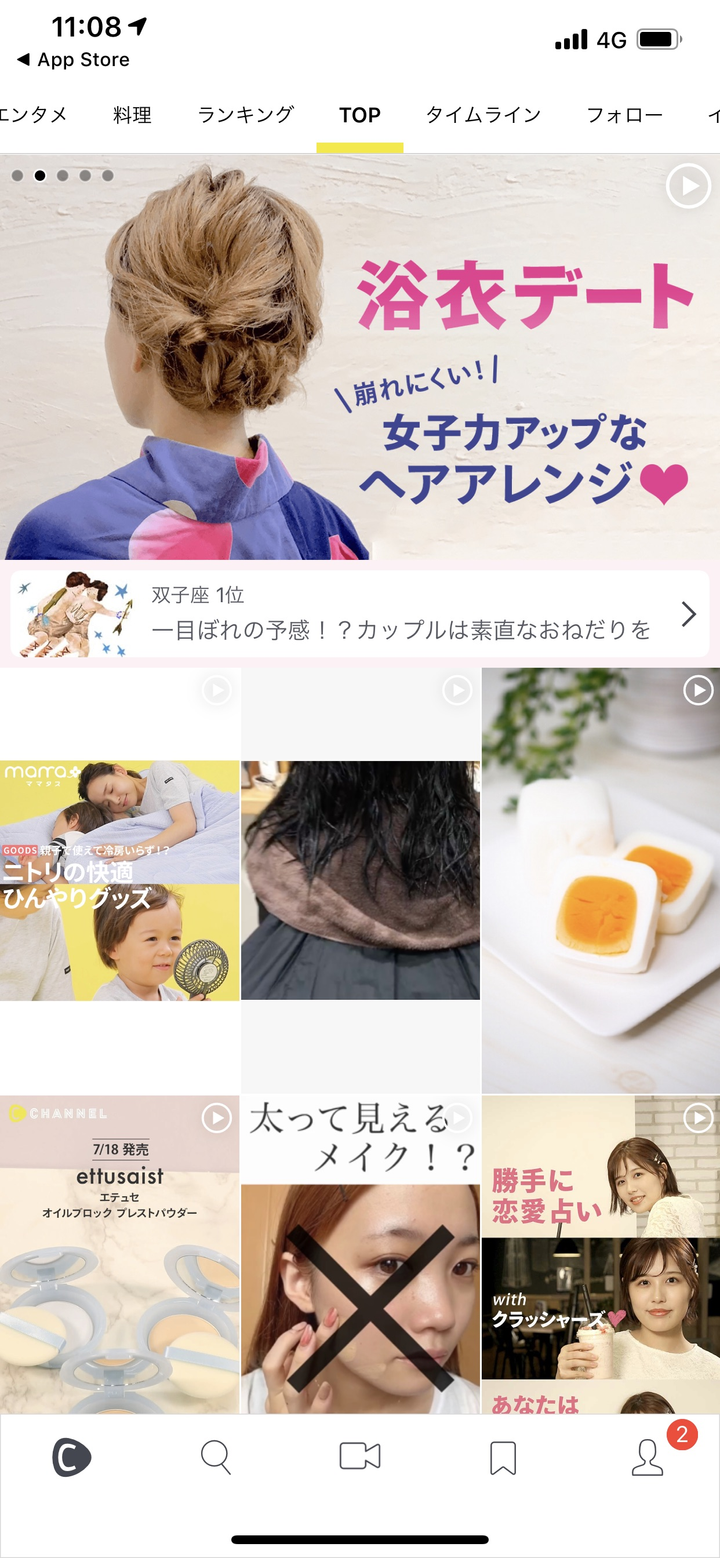The image size is (720, 1558).
Task: Switch to the ランキング tab
Action: (245, 115)
